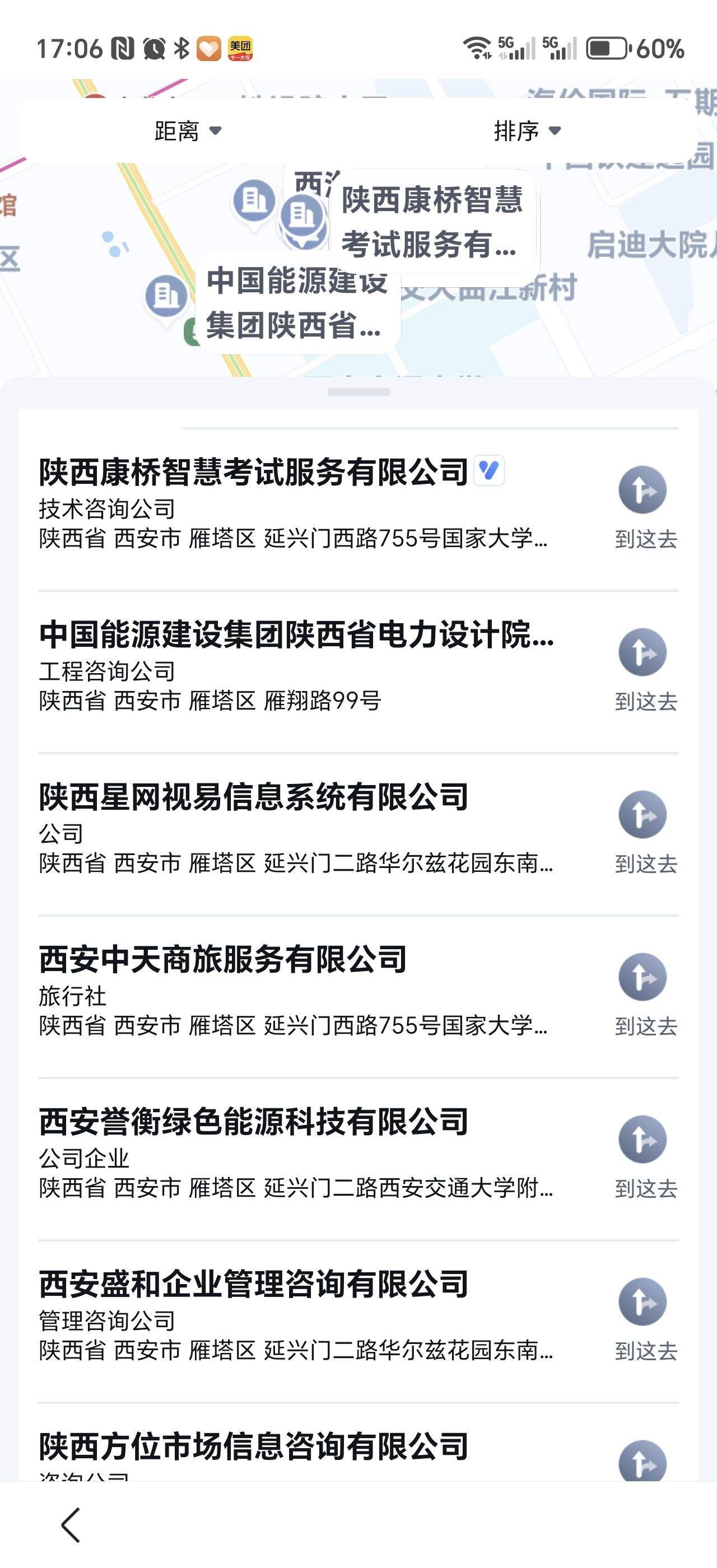Select 西安誉衡绿色能源科技有限公司 from results
The width and height of the screenshot is (717, 1568).
253,1122
